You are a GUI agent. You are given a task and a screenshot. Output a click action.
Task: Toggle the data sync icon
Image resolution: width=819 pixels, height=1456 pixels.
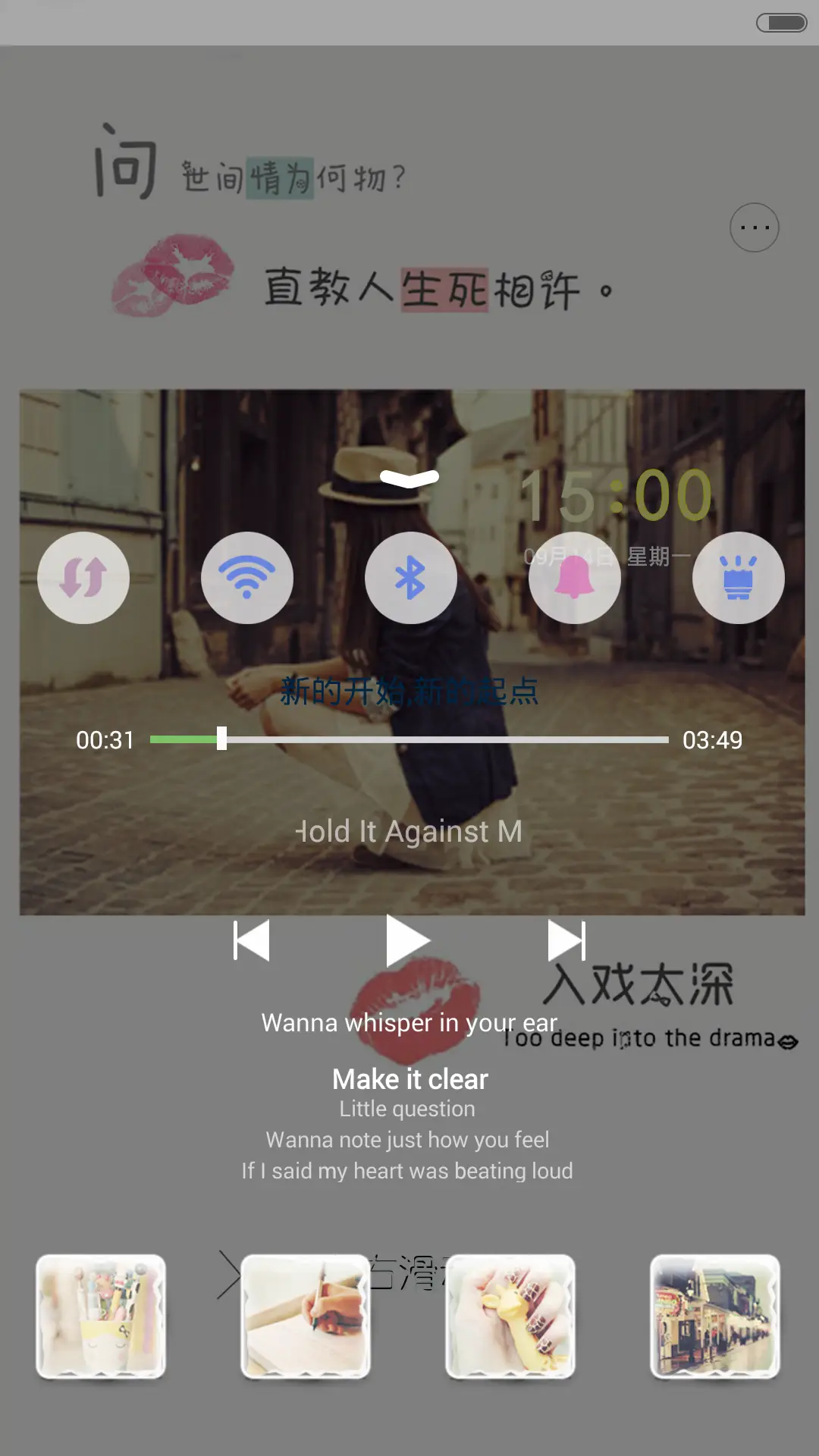point(83,577)
